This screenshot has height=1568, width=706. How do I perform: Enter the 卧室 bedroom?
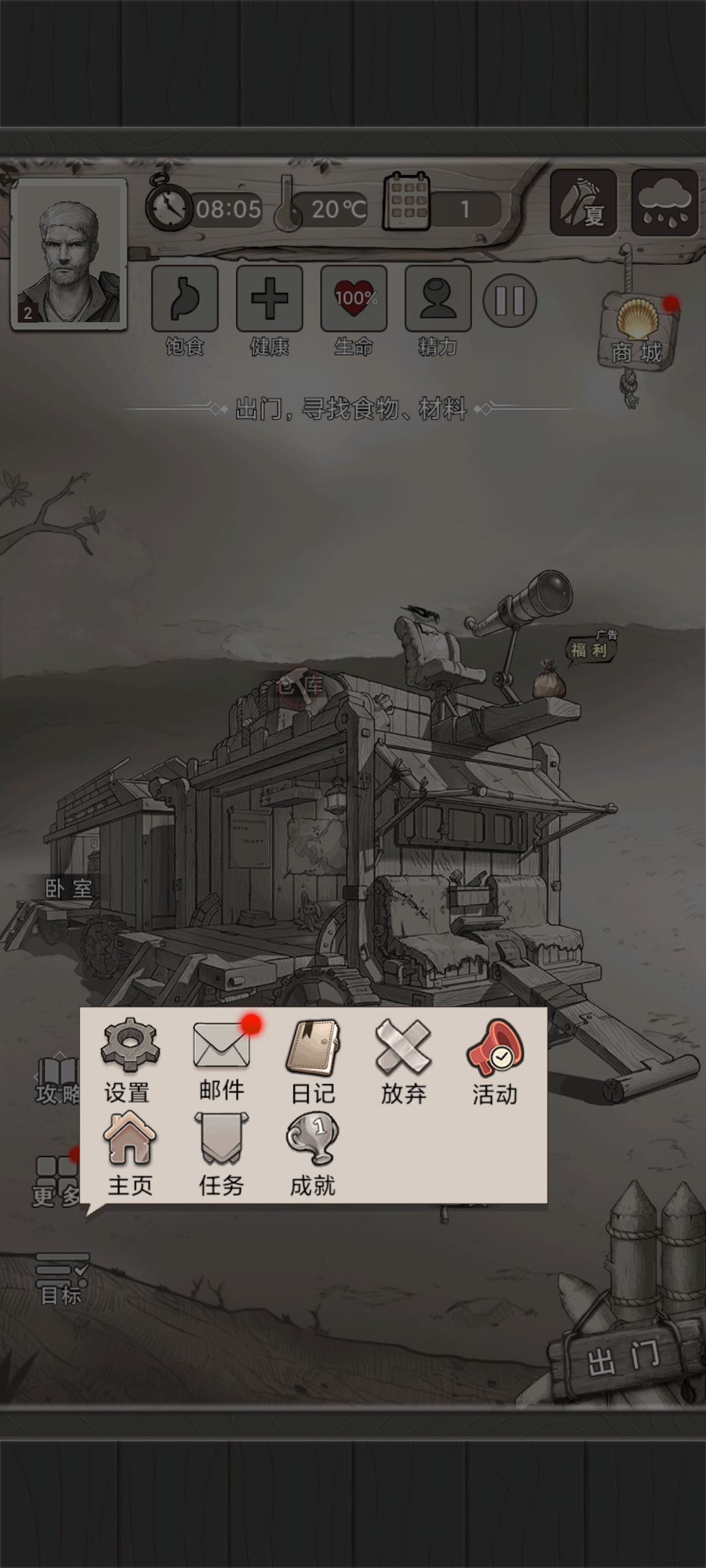(x=69, y=889)
